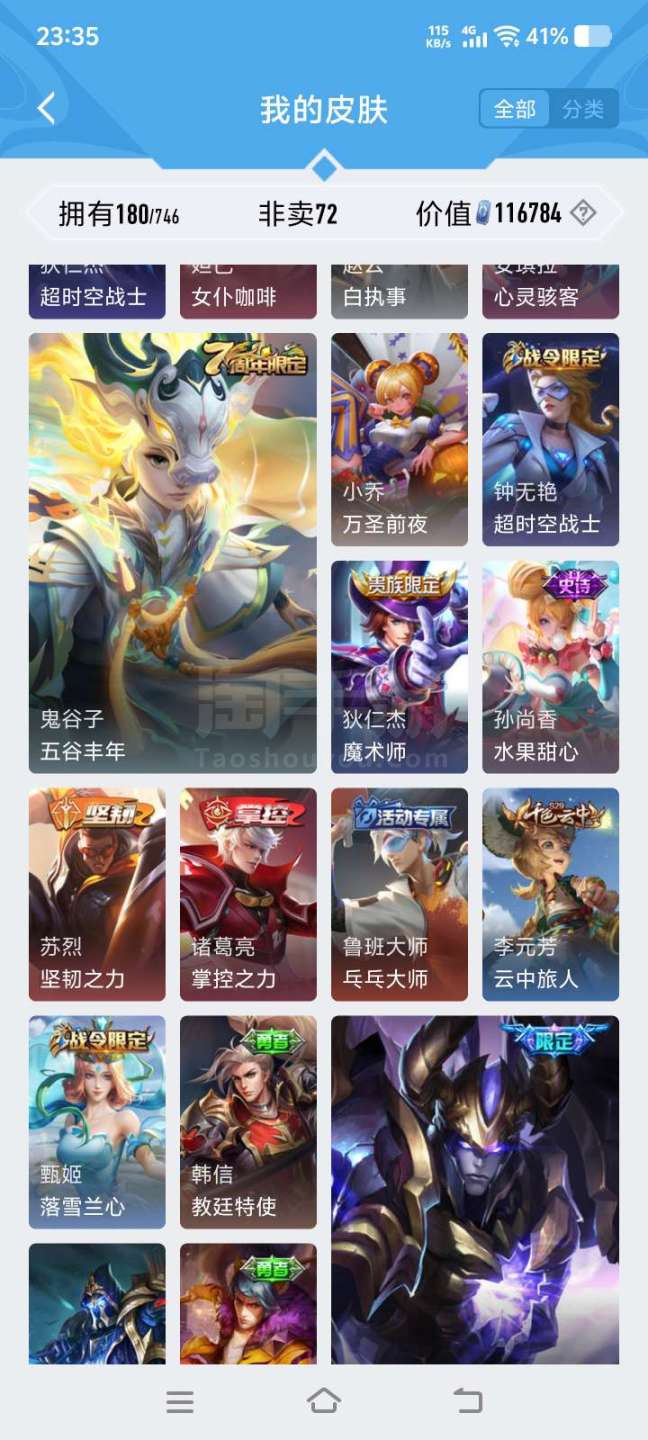Select 苏烈 坚韧之力 skin
The height and width of the screenshot is (1440, 648).
point(97,894)
